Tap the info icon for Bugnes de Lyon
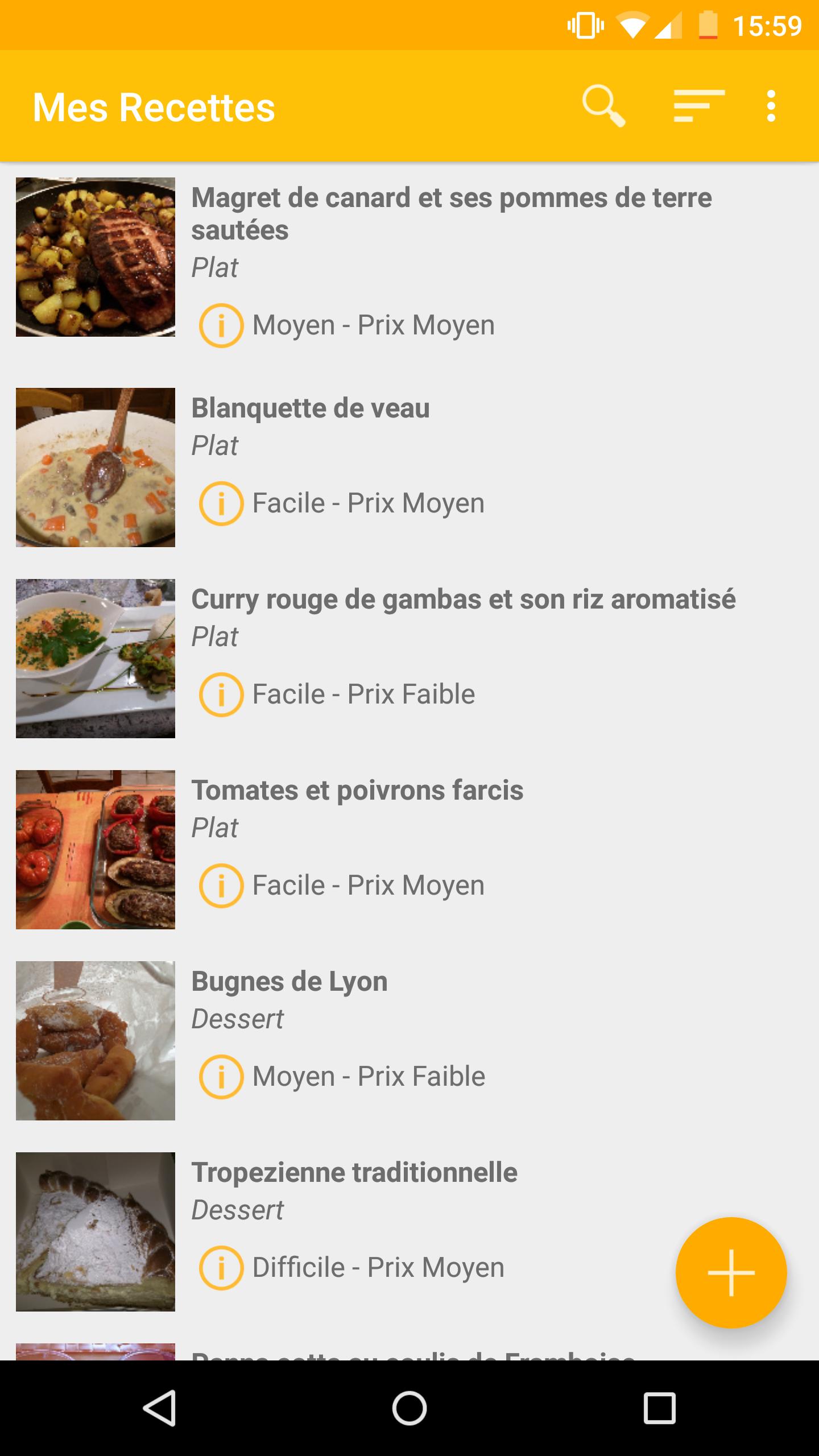 221,1076
